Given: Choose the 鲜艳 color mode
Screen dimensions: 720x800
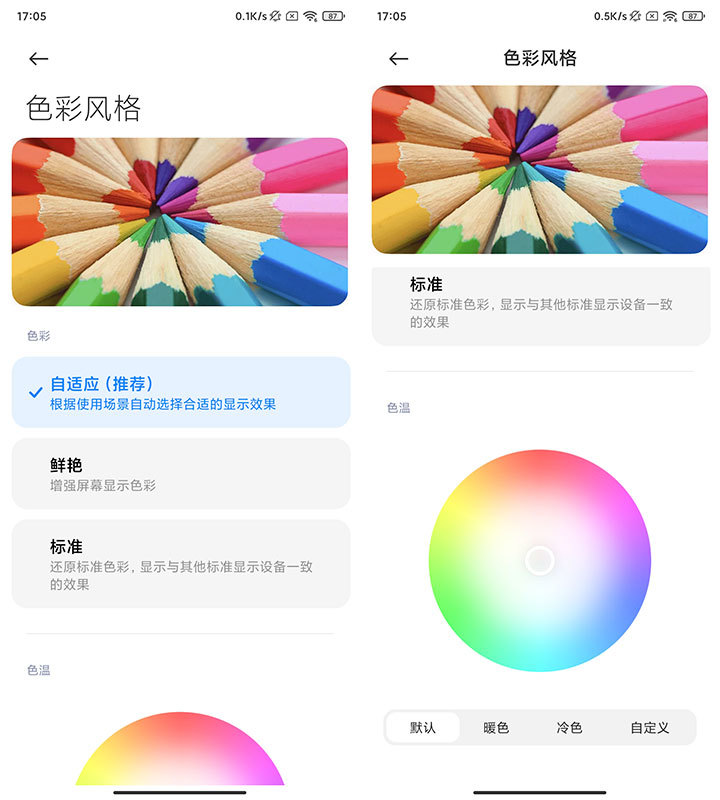Looking at the screenshot, I should tap(181, 473).
